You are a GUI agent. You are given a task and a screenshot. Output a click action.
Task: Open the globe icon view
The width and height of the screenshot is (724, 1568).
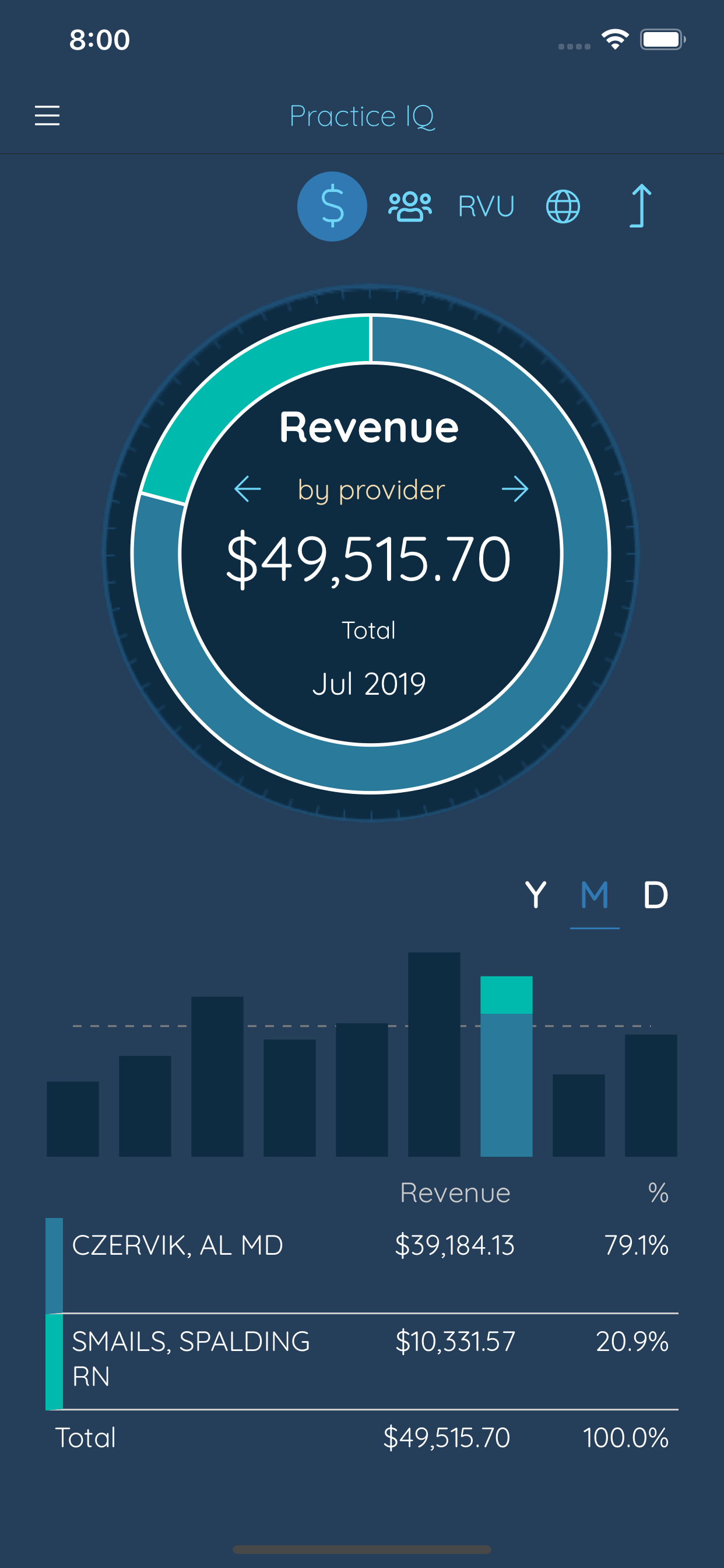coord(563,206)
